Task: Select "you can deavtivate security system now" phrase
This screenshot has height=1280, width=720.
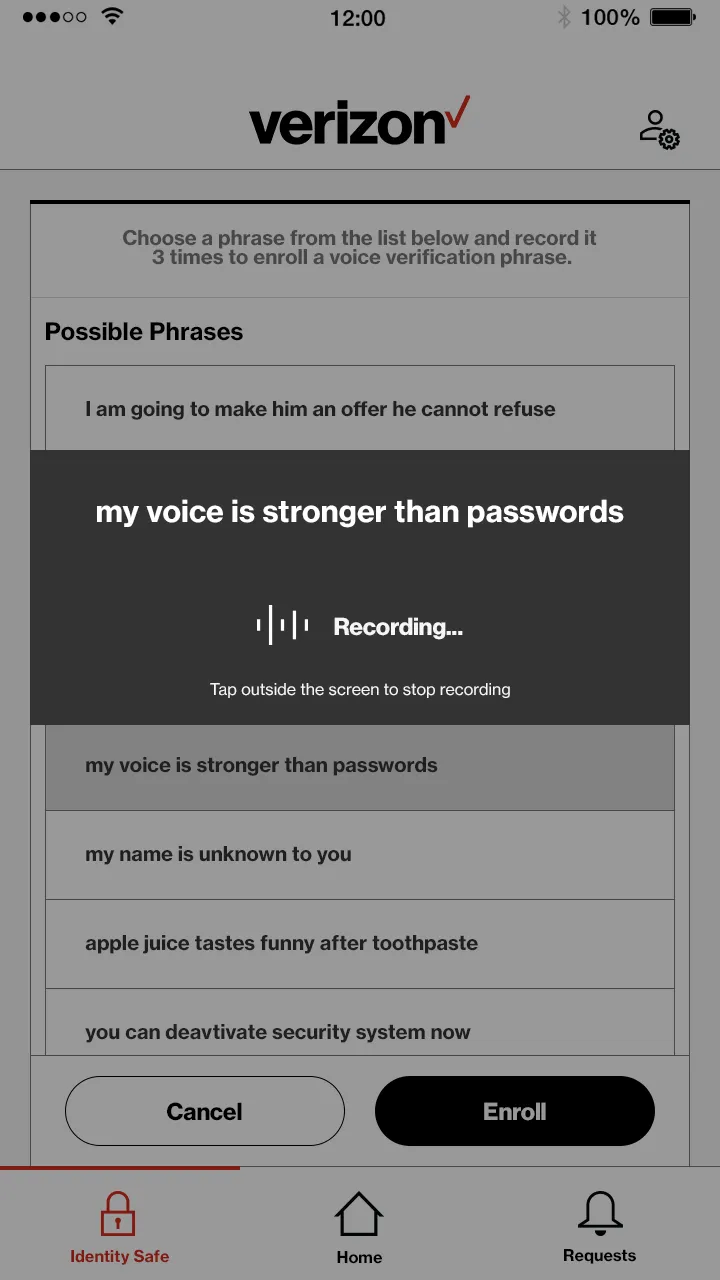Action: (360, 1032)
